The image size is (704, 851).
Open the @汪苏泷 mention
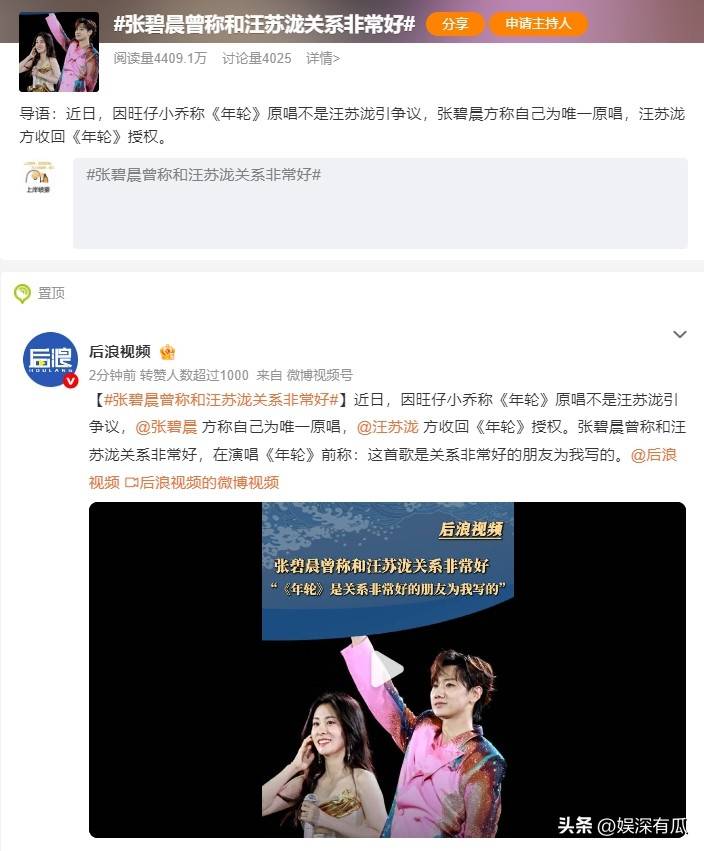tap(388, 427)
